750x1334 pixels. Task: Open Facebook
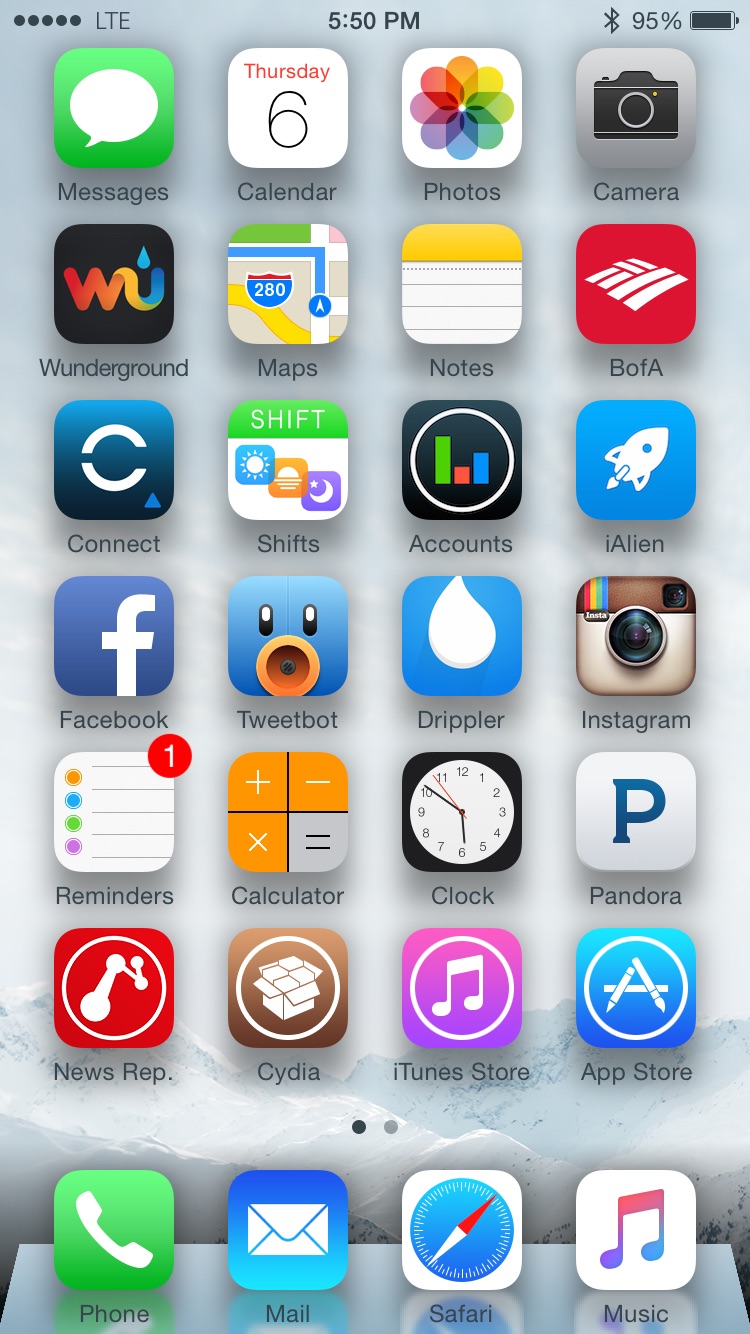click(114, 636)
